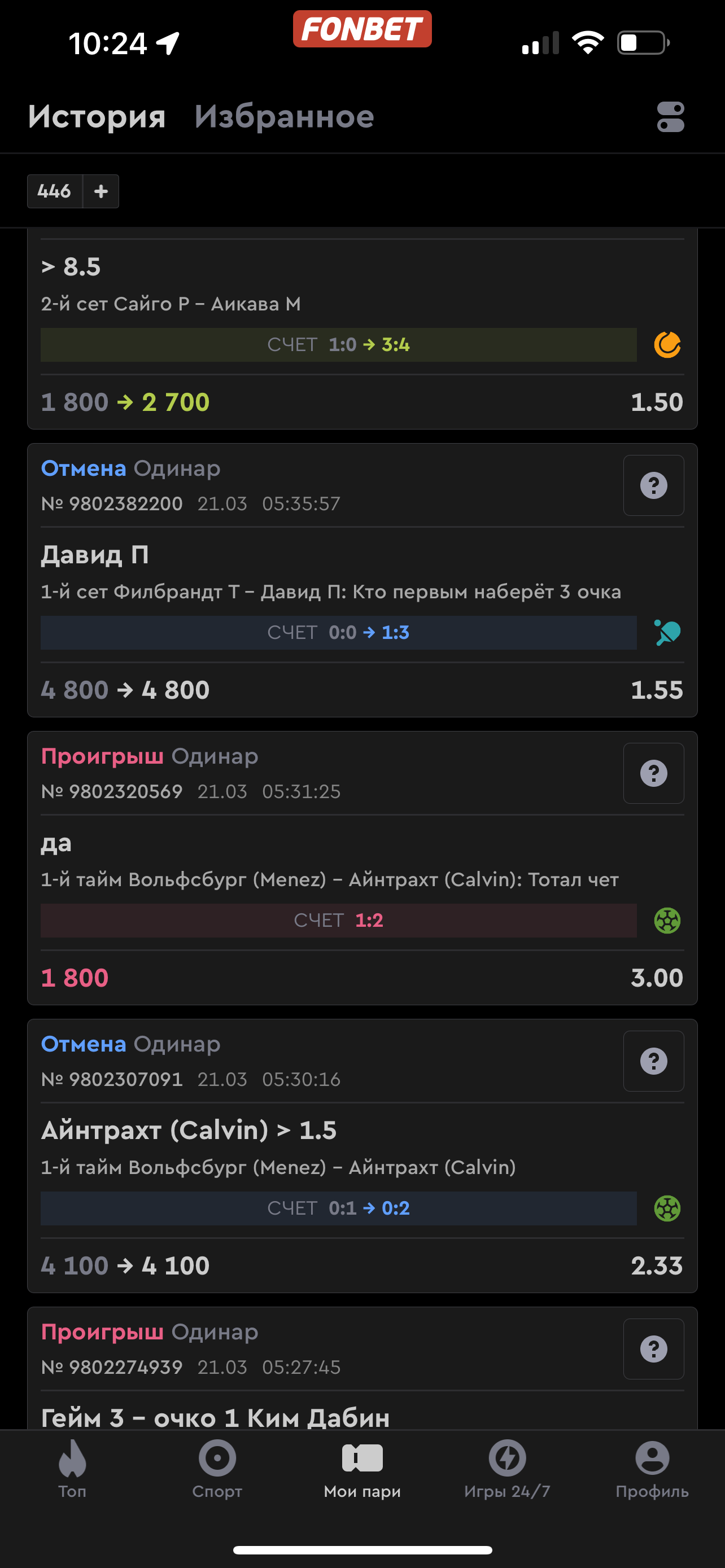Open the display settings toggle icon
Viewport: 725px width, 1568px height.
tap(670, 117)
